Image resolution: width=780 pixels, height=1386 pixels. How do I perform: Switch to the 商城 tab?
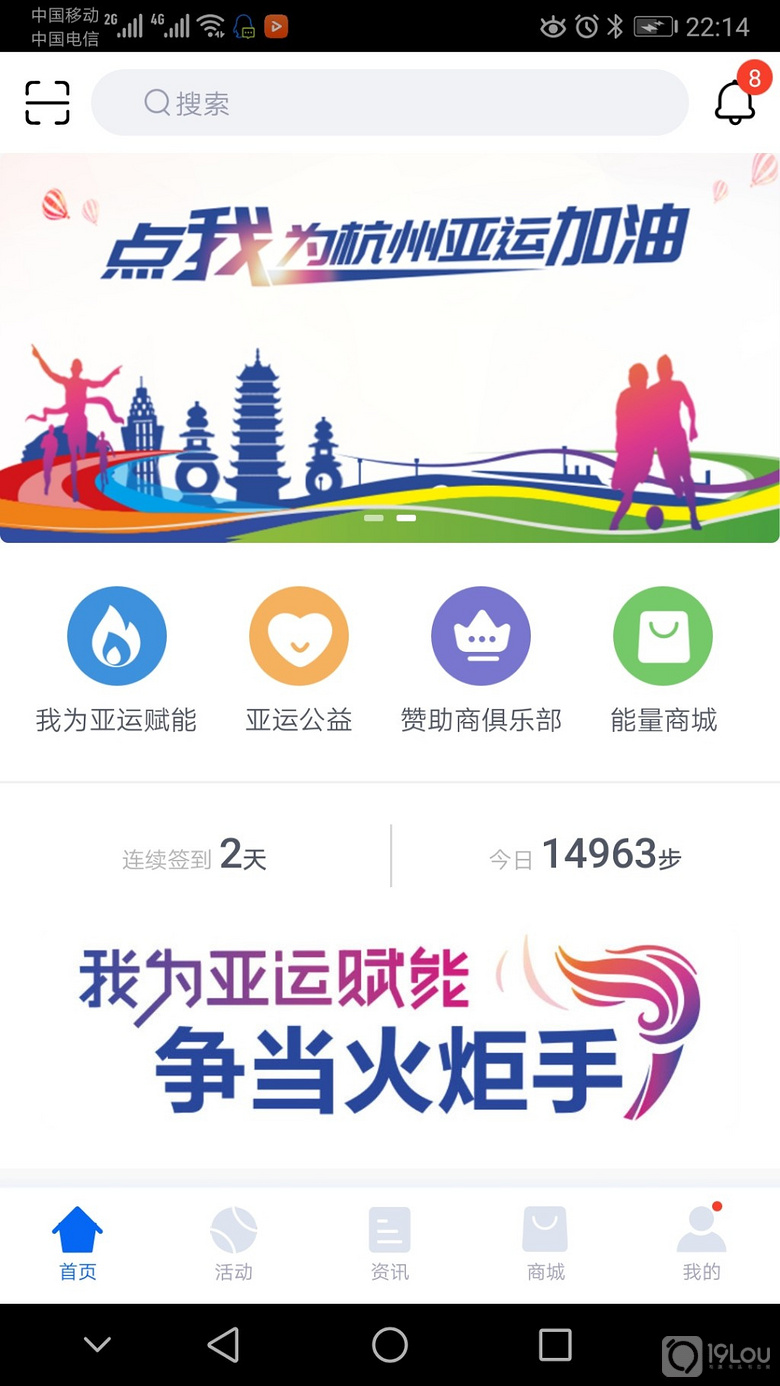546,1244
